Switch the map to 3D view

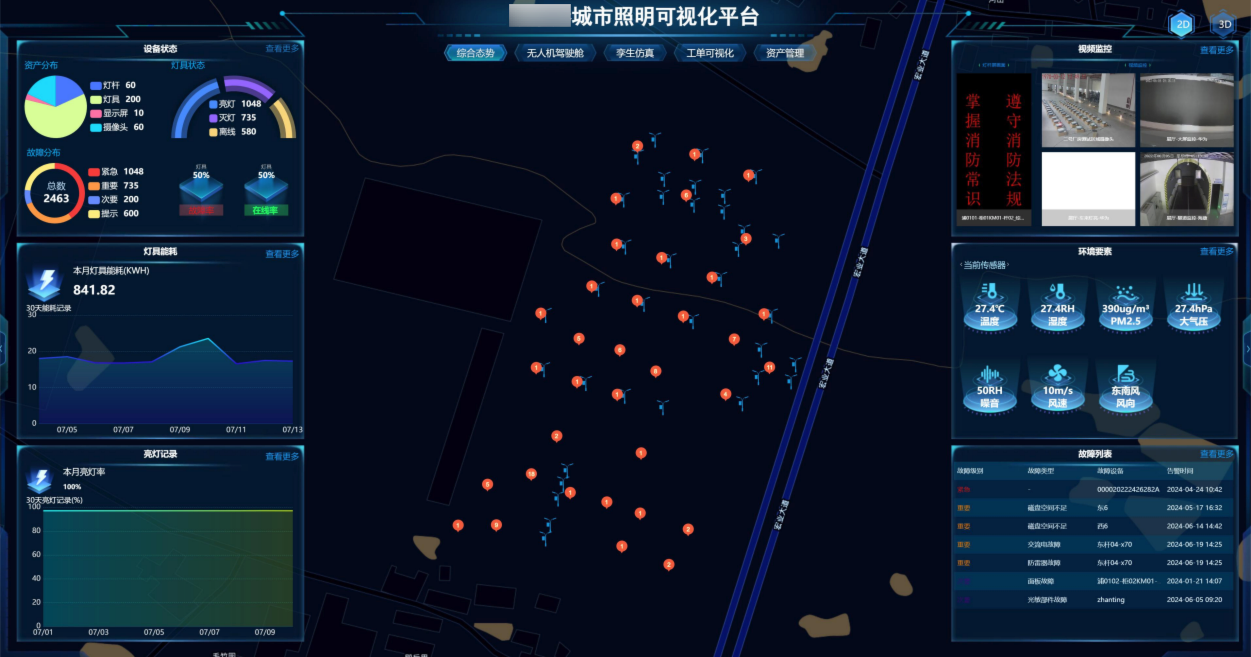(1223, 24)
